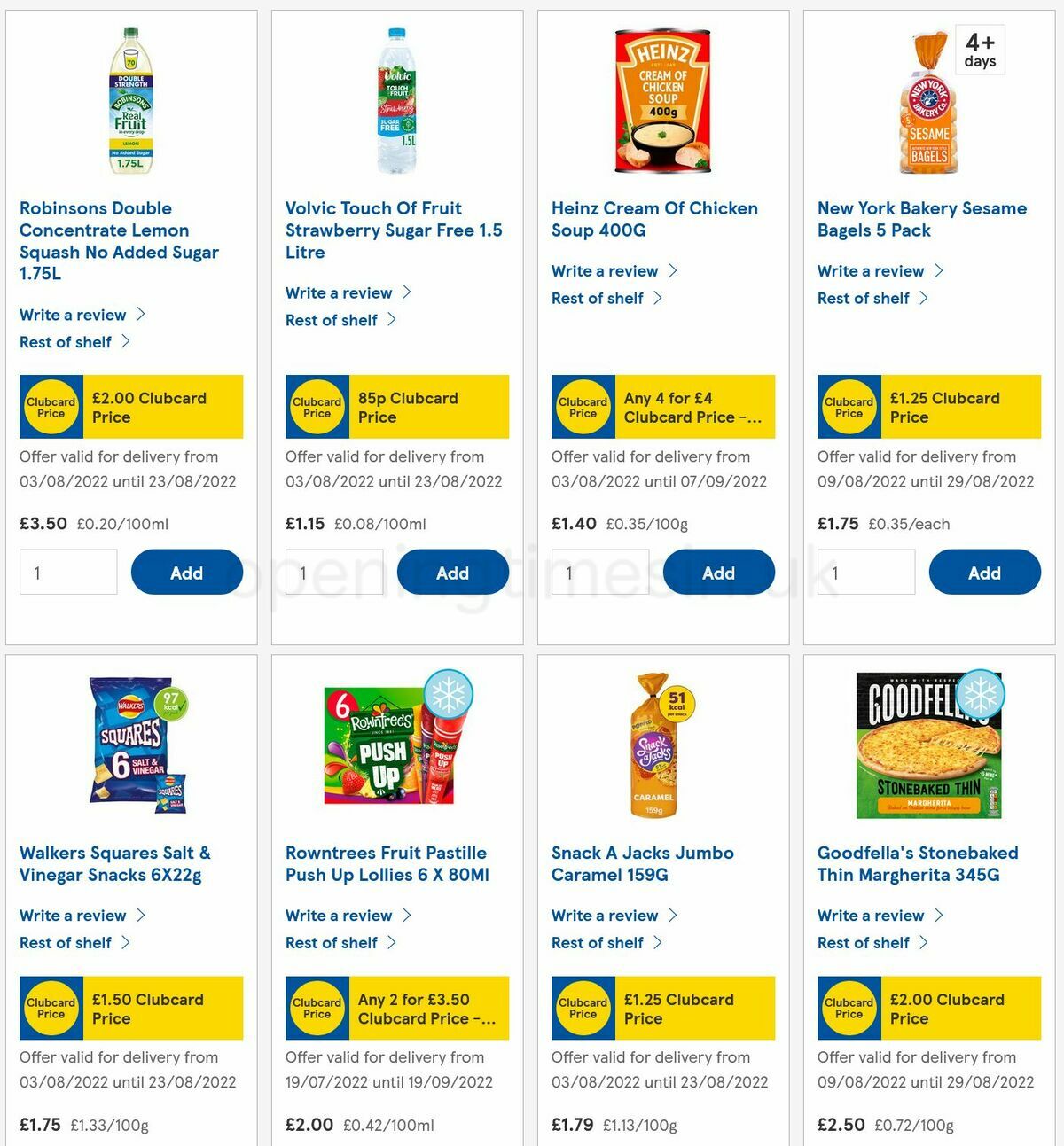Add Robinsons Double Concentrate squash to basket
This screenshot has width=1064, height=1146.
pyautogui.click(x=186, y=572)
